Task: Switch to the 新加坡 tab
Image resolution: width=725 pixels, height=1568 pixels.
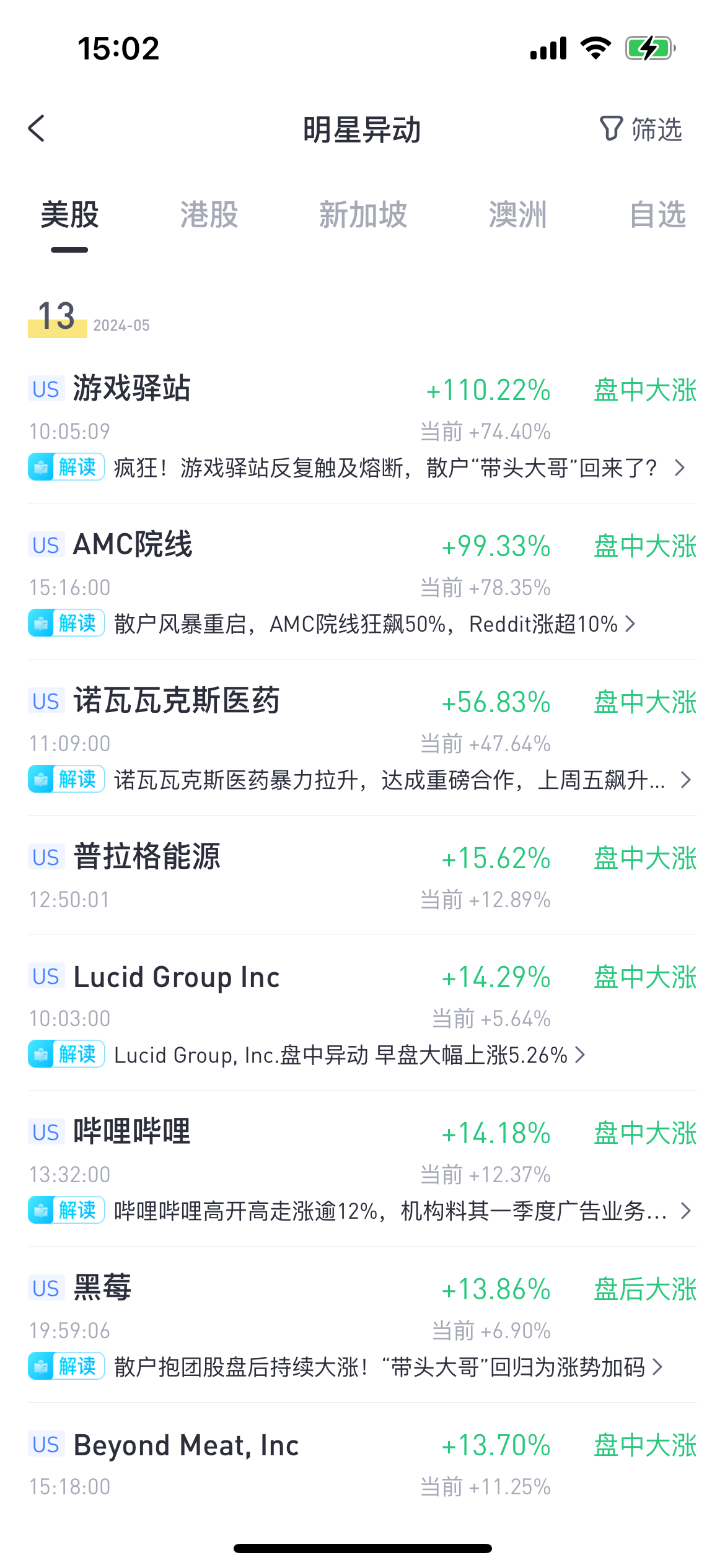Action: tap(363, 215)
